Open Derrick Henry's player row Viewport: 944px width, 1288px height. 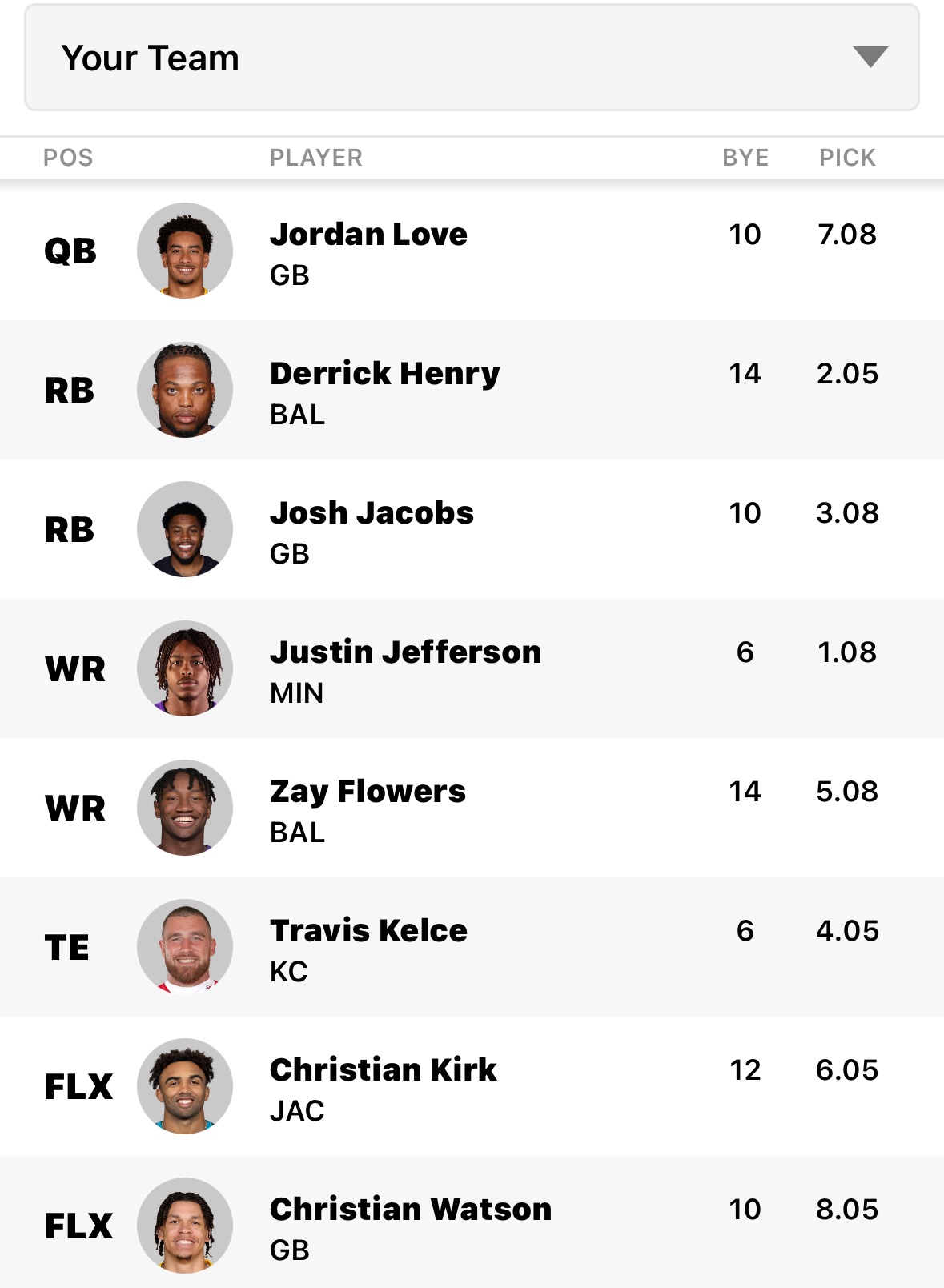click(x=384, y=374)
